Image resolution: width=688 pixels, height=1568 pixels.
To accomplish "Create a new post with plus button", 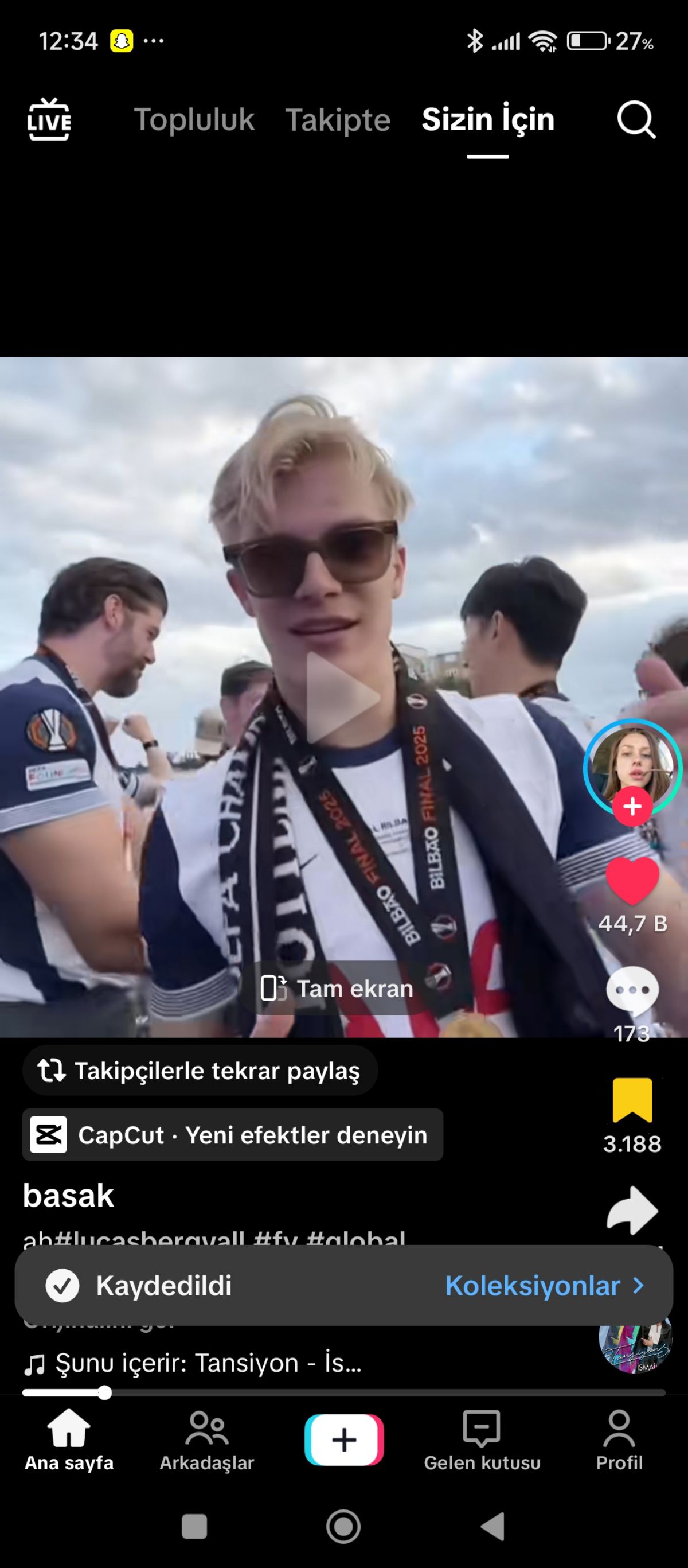I will (x=345, y=1440).
